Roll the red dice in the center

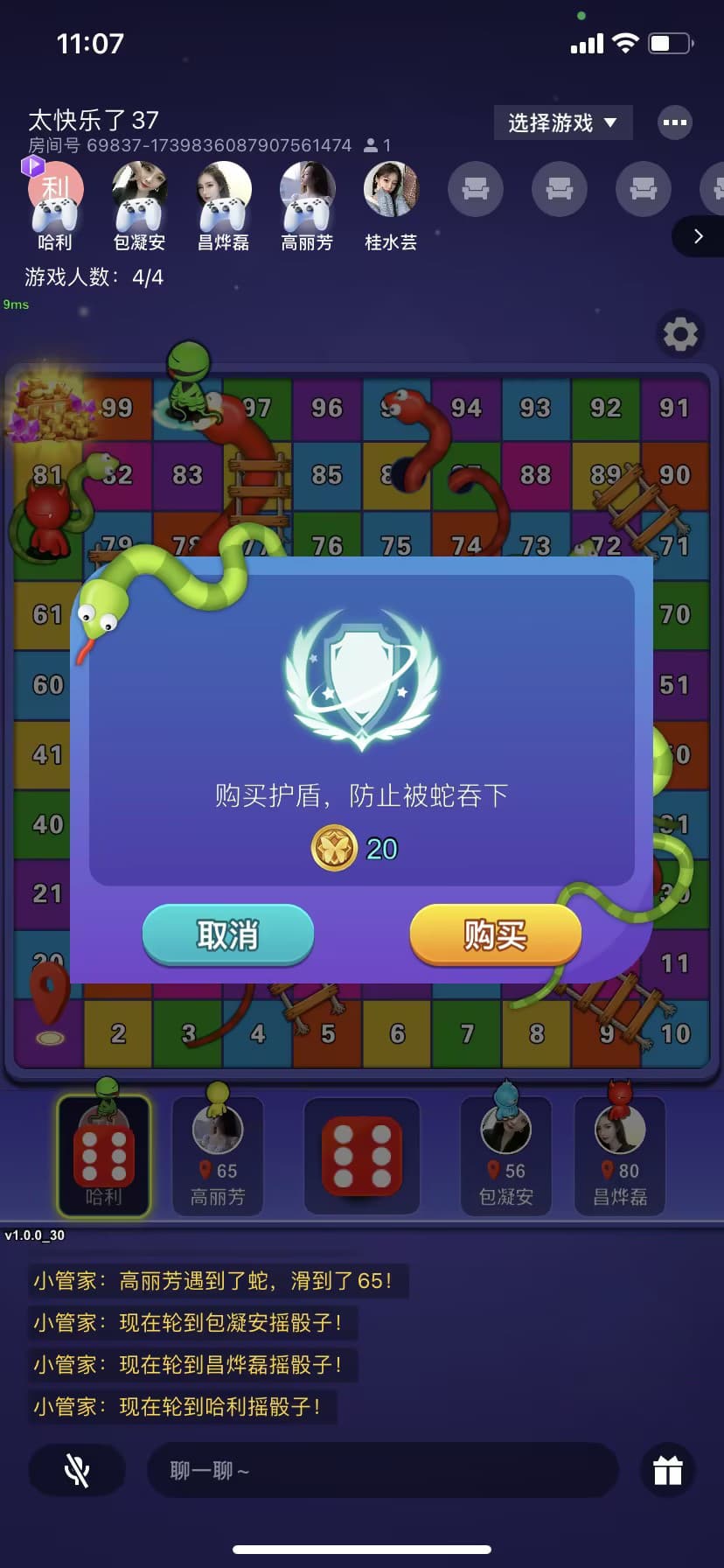click(x=361, y=1155)
